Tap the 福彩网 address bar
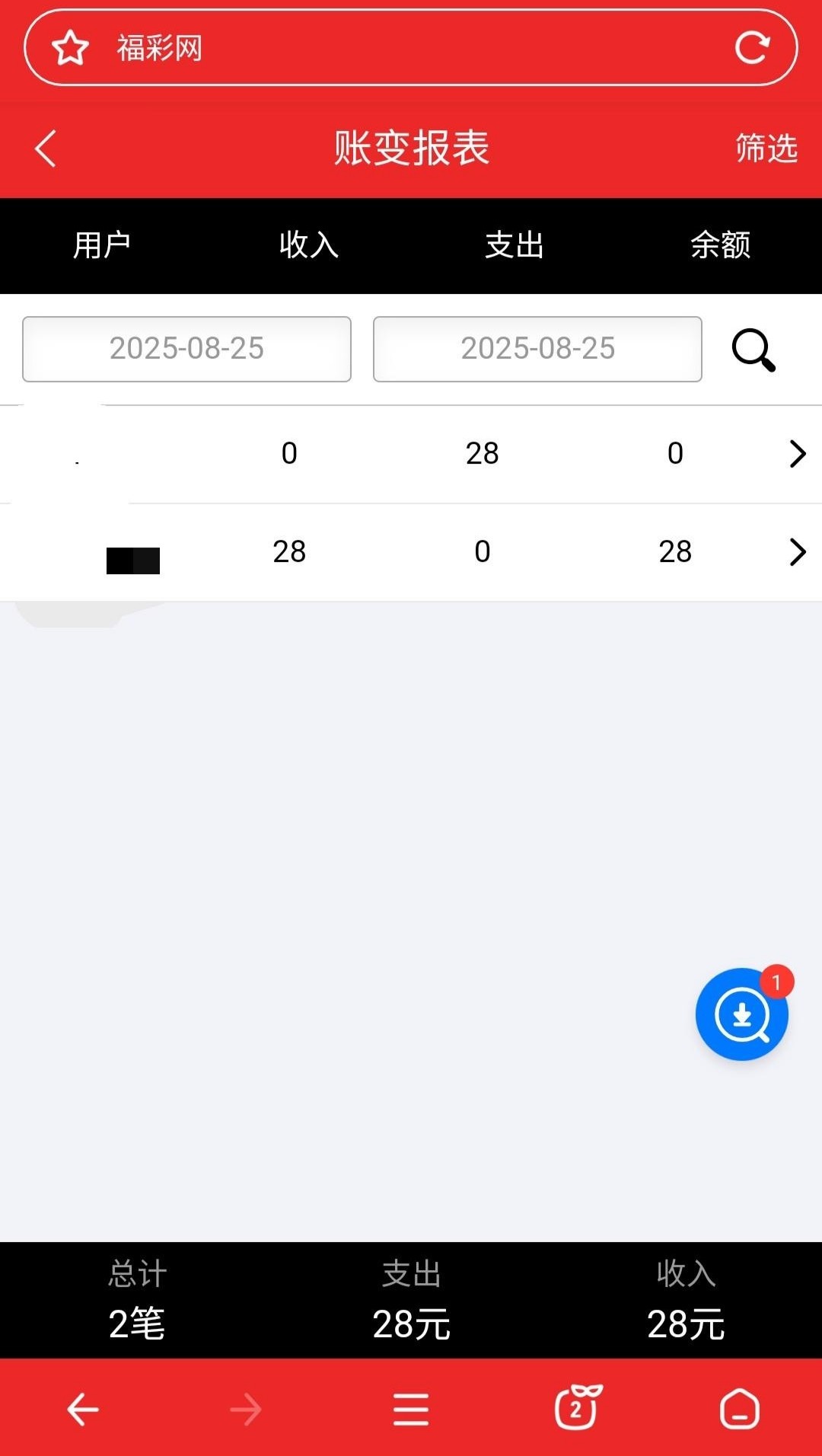Viewport: 822px width, 1456px height. 411,48
